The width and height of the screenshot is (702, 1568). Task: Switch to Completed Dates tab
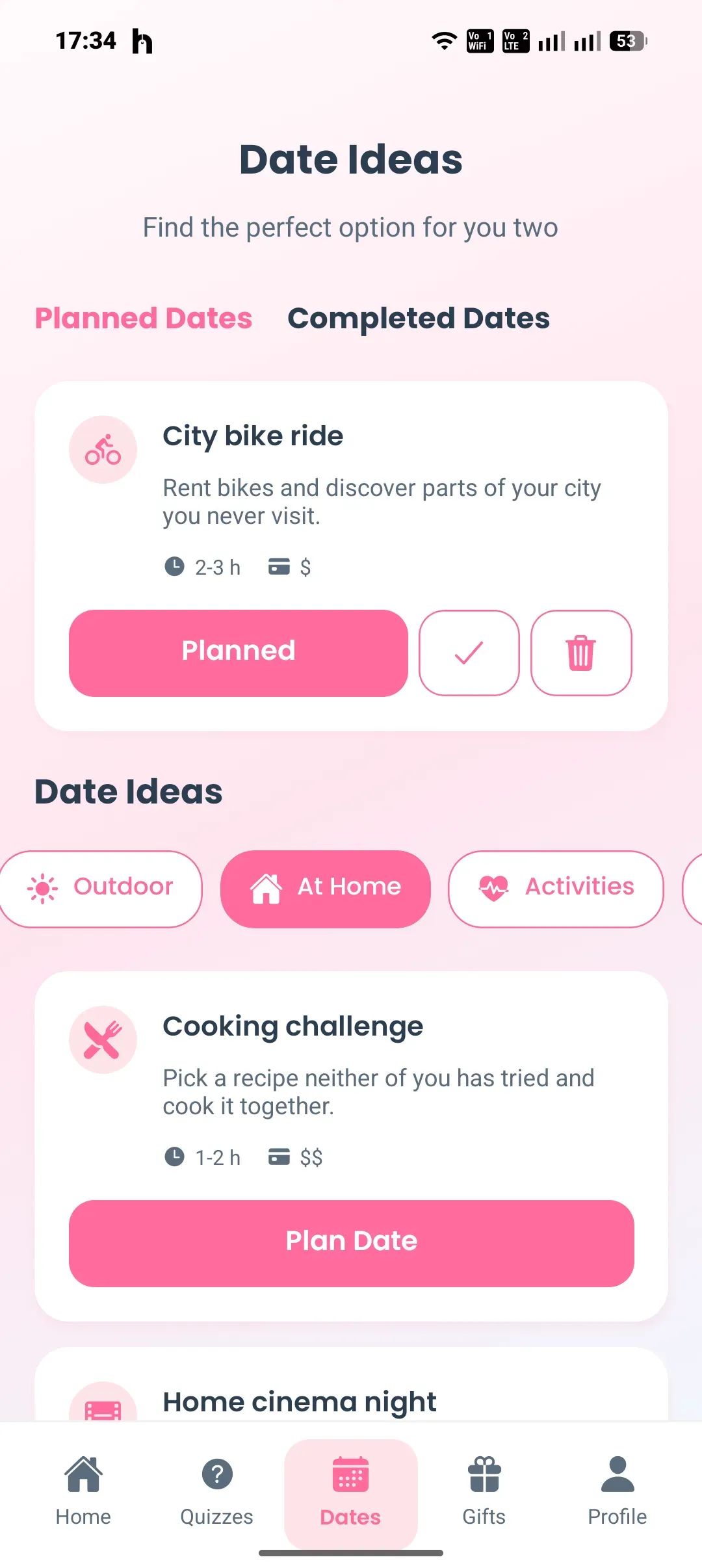419,319
